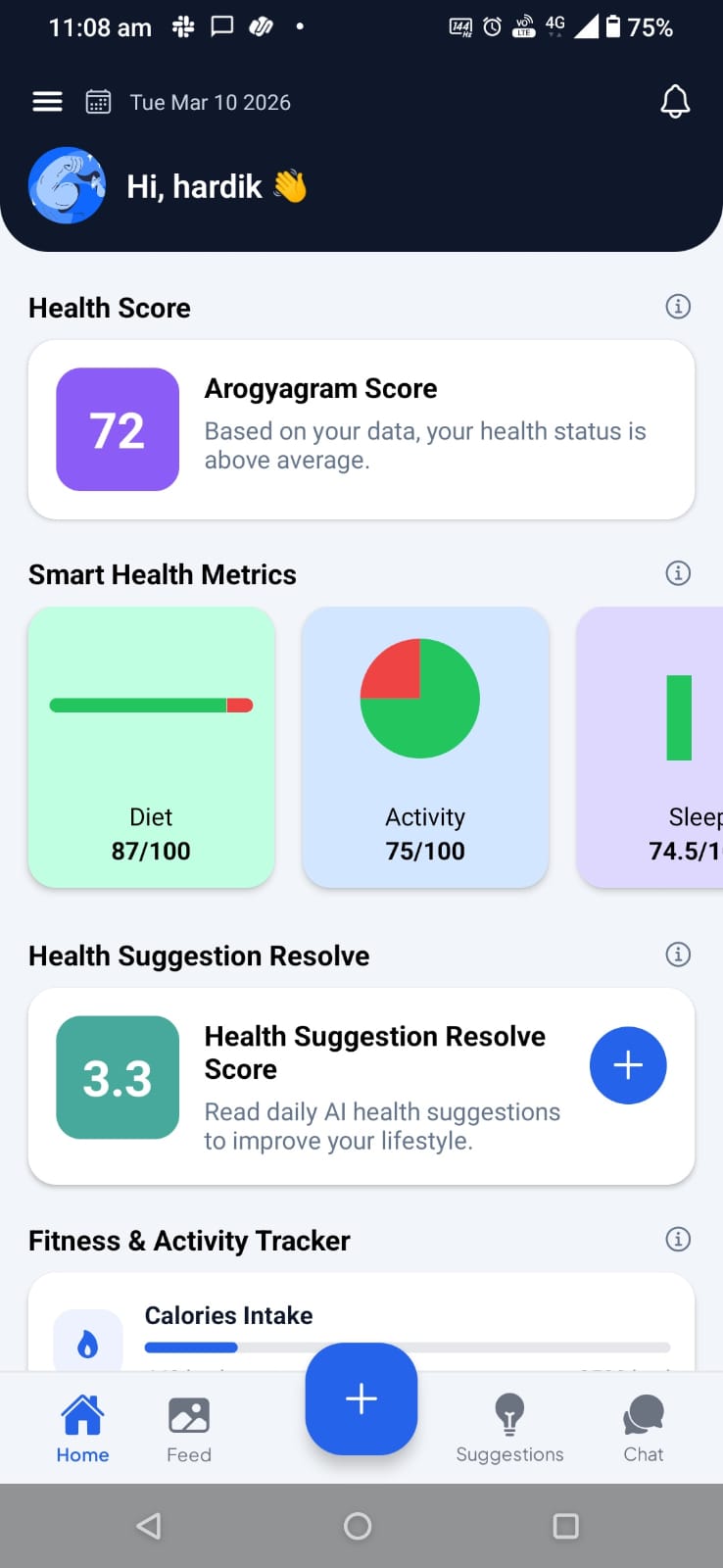Switch to the Feed tab

(189, 1429)
